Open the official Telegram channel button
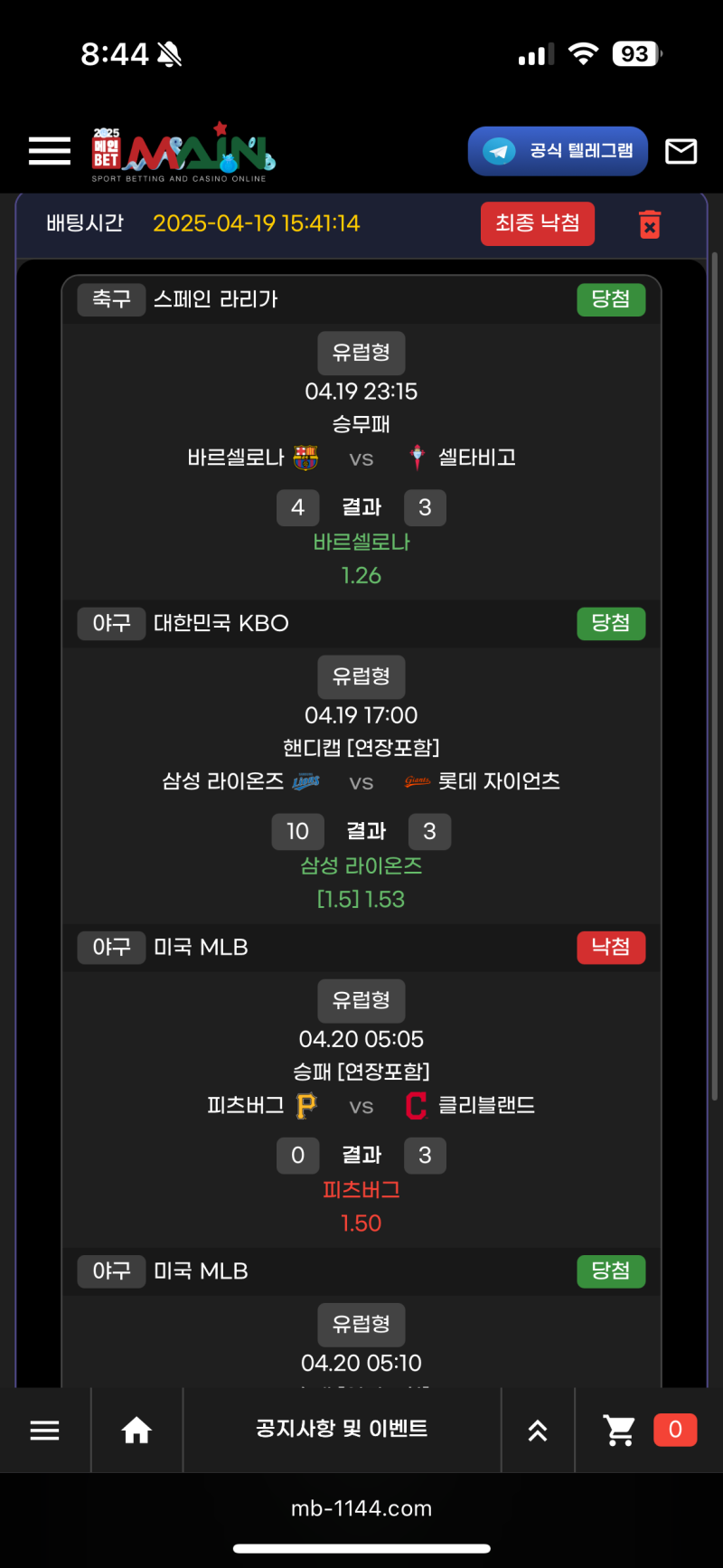723x1568 pixels. (558, 151)
